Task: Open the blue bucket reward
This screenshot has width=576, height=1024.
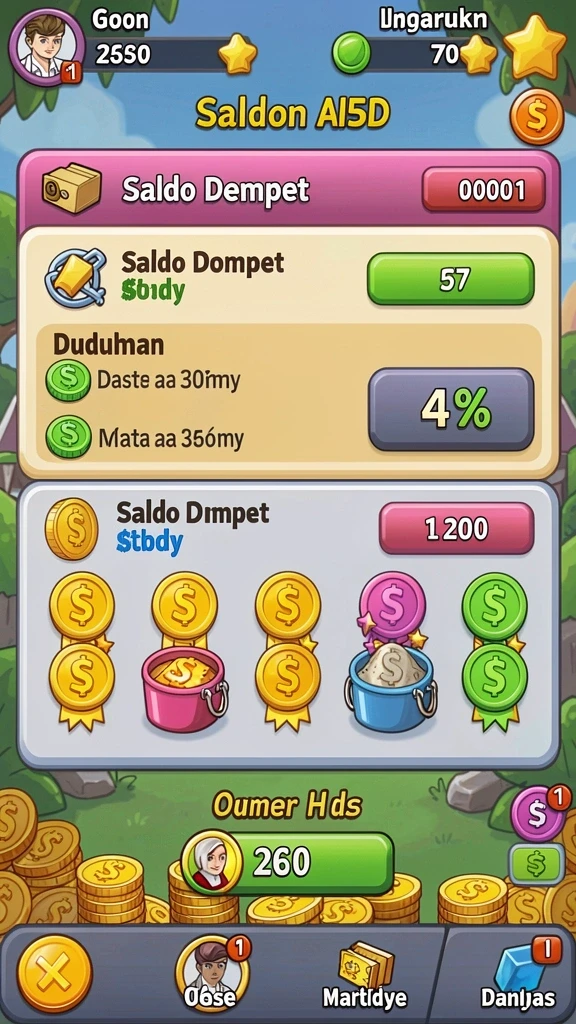Action: click(x=391, y=686)
